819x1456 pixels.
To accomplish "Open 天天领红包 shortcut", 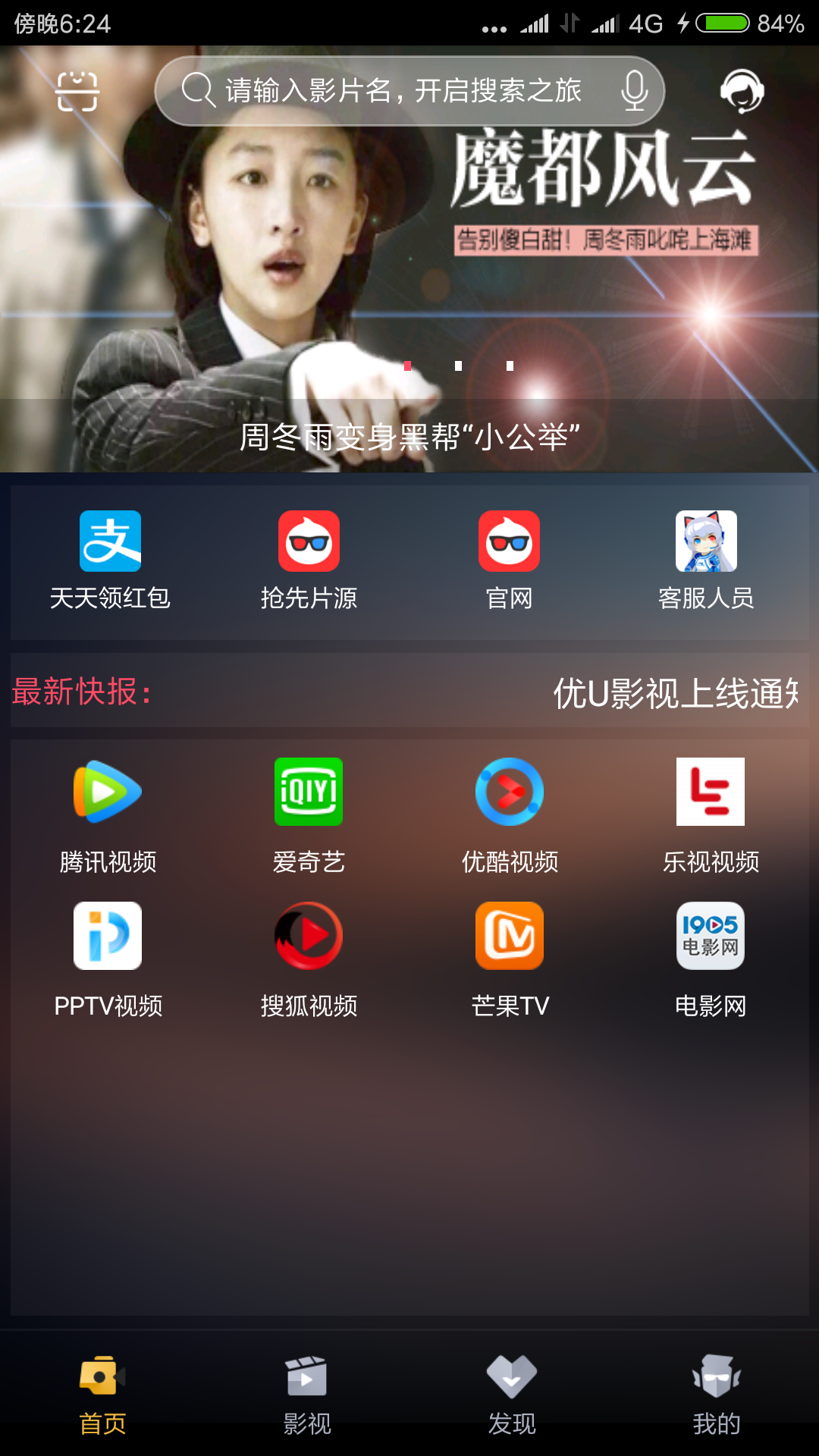I will (111, 560).
